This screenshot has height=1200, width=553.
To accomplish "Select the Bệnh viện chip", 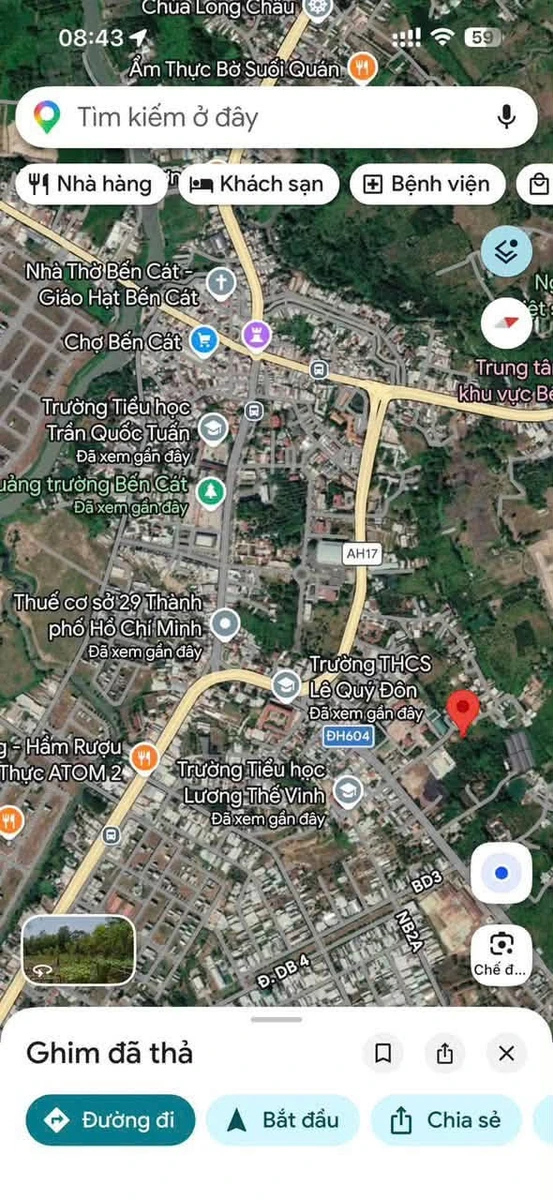I will [427, 184].
